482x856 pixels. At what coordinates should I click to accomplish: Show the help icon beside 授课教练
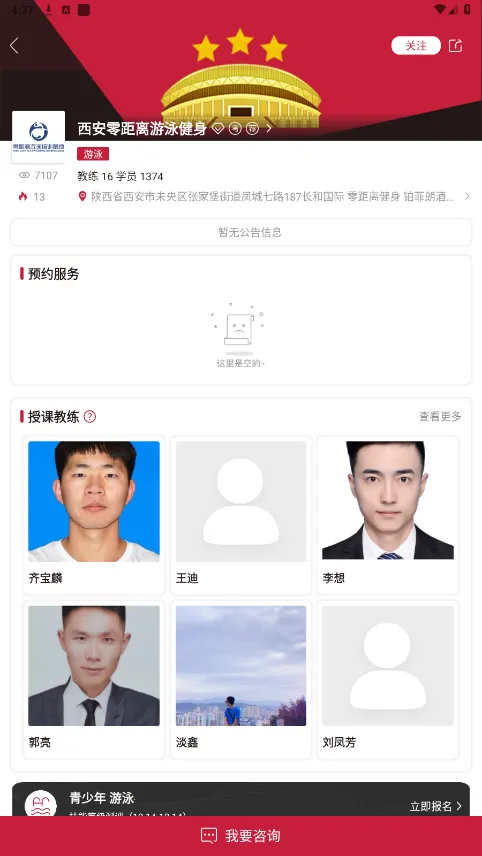coord(90,417)
